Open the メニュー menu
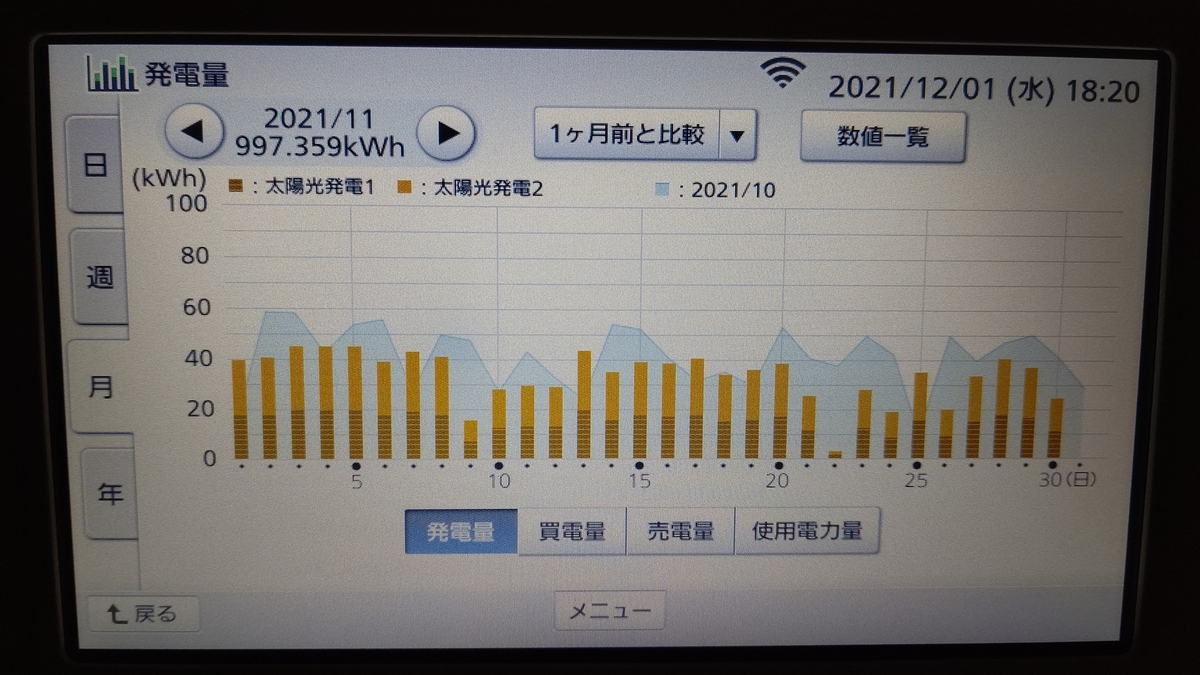Viewport: 1200px width, 675px height. [x=609, y=610]
